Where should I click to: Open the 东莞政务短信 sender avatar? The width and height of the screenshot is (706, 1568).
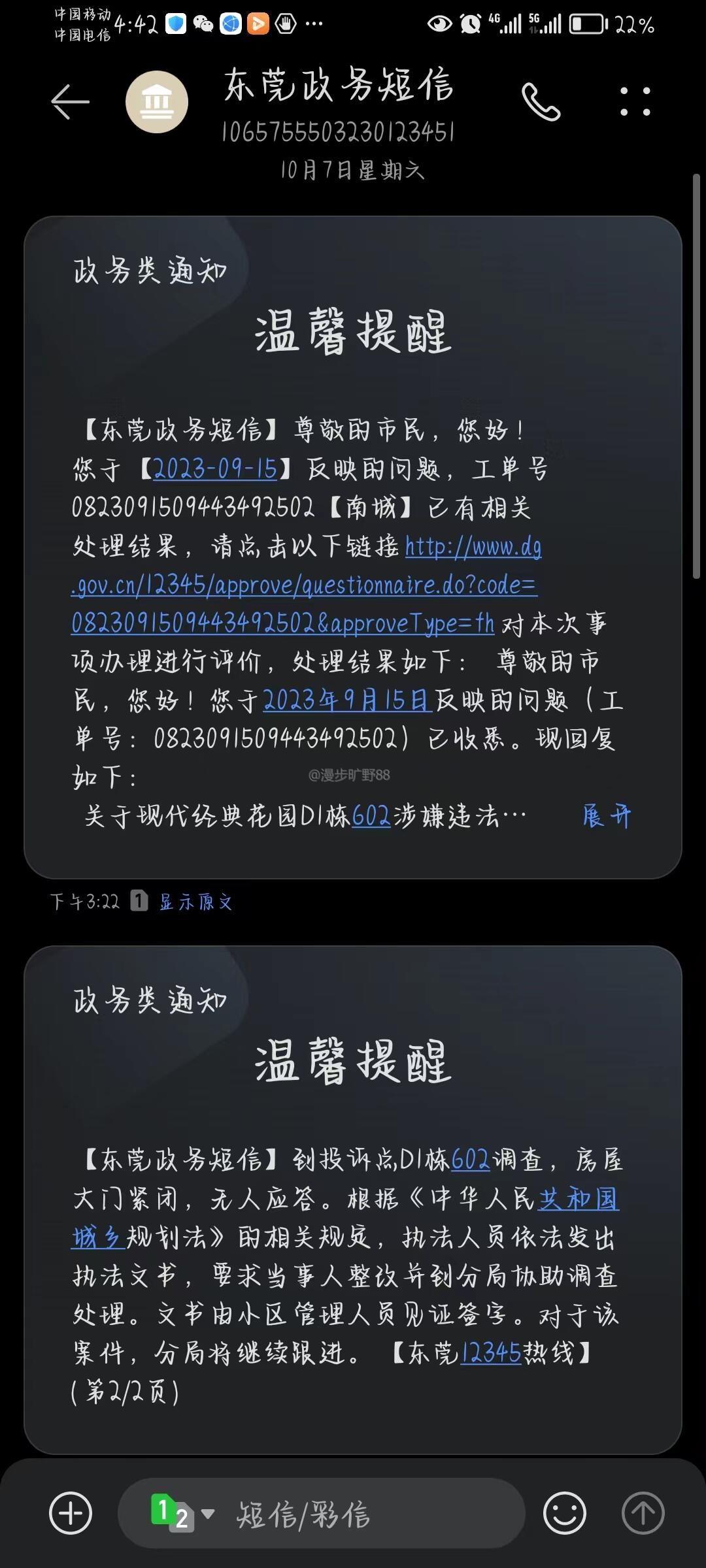tap(157, 102)
